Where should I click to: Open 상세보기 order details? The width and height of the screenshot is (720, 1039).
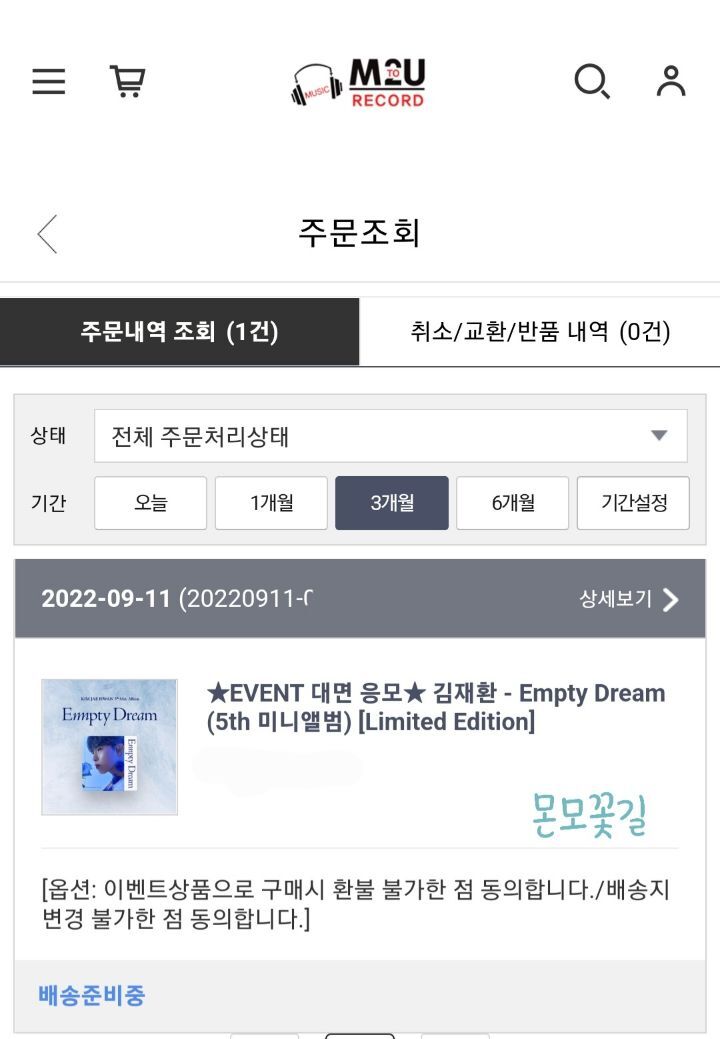629,599
